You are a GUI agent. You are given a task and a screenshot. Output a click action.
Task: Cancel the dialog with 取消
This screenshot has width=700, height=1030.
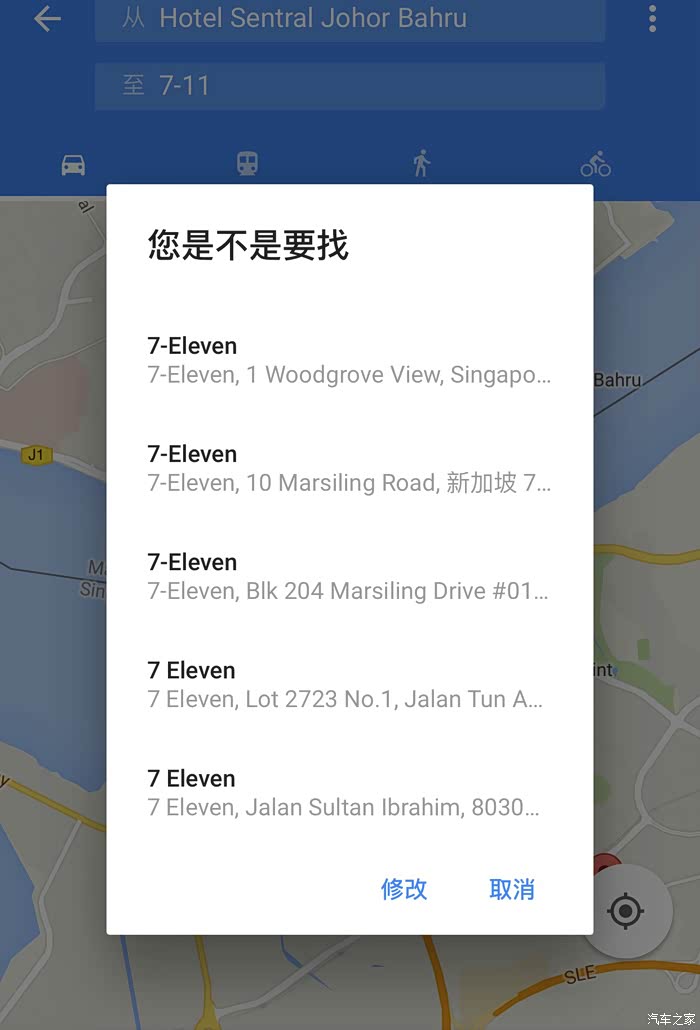(x=512, y=889)
